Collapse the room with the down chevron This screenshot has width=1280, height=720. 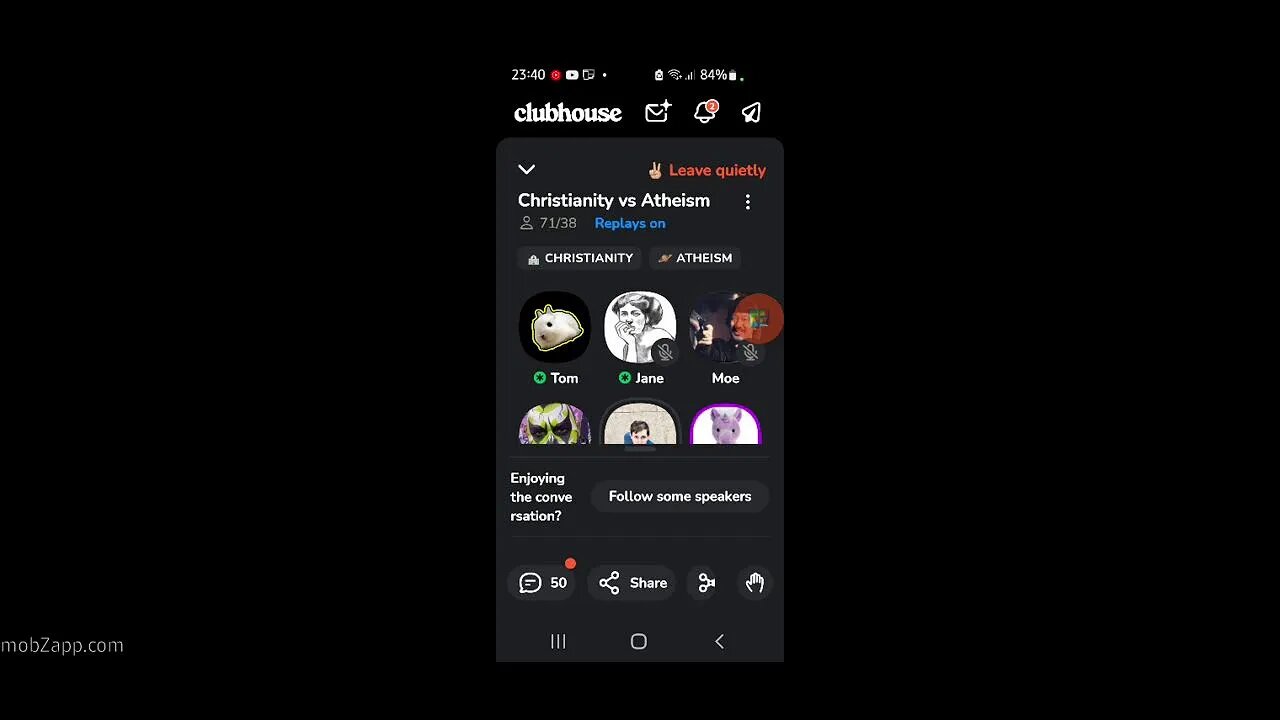(527, 169)
